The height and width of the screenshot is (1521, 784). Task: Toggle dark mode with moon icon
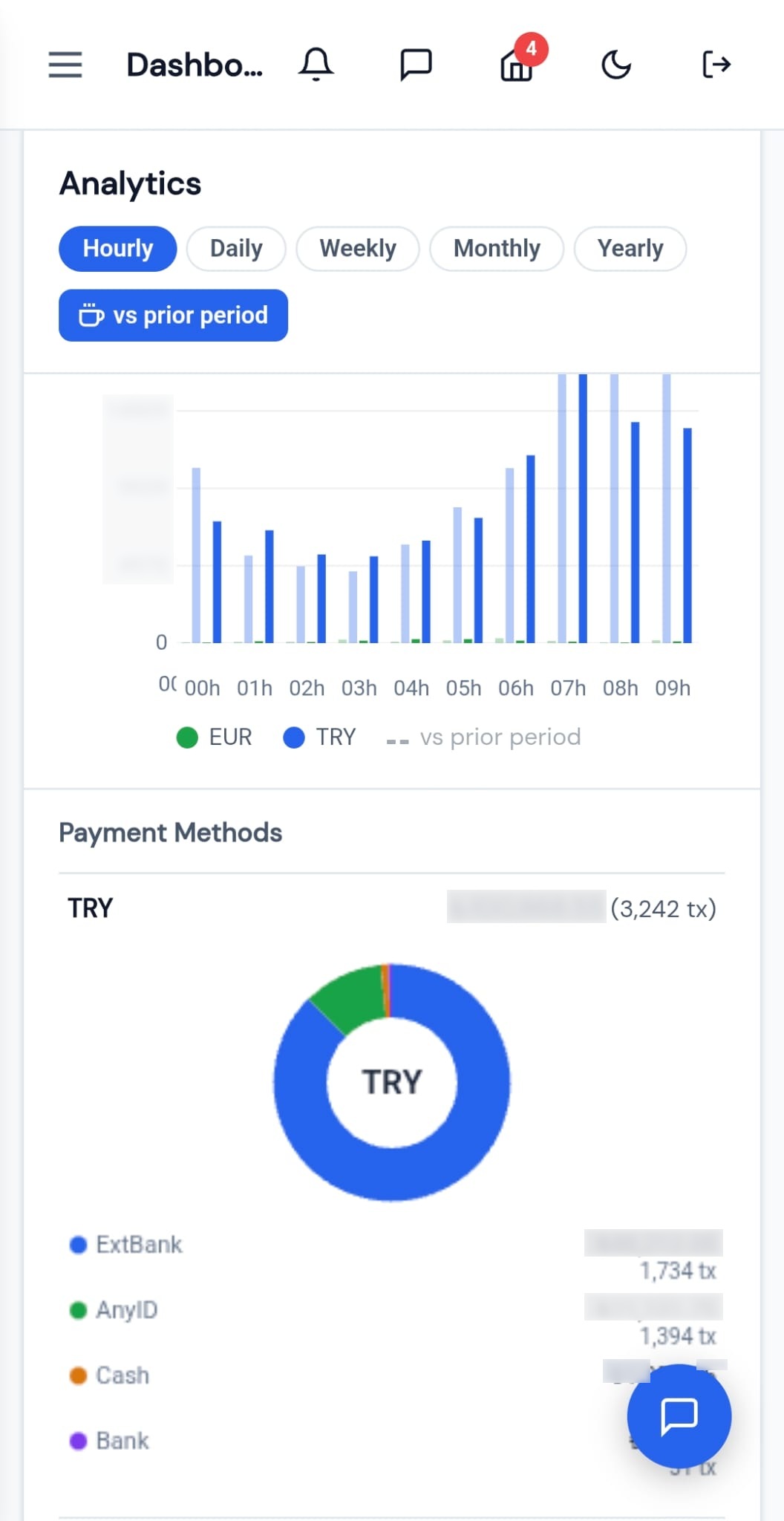point(616,65)
